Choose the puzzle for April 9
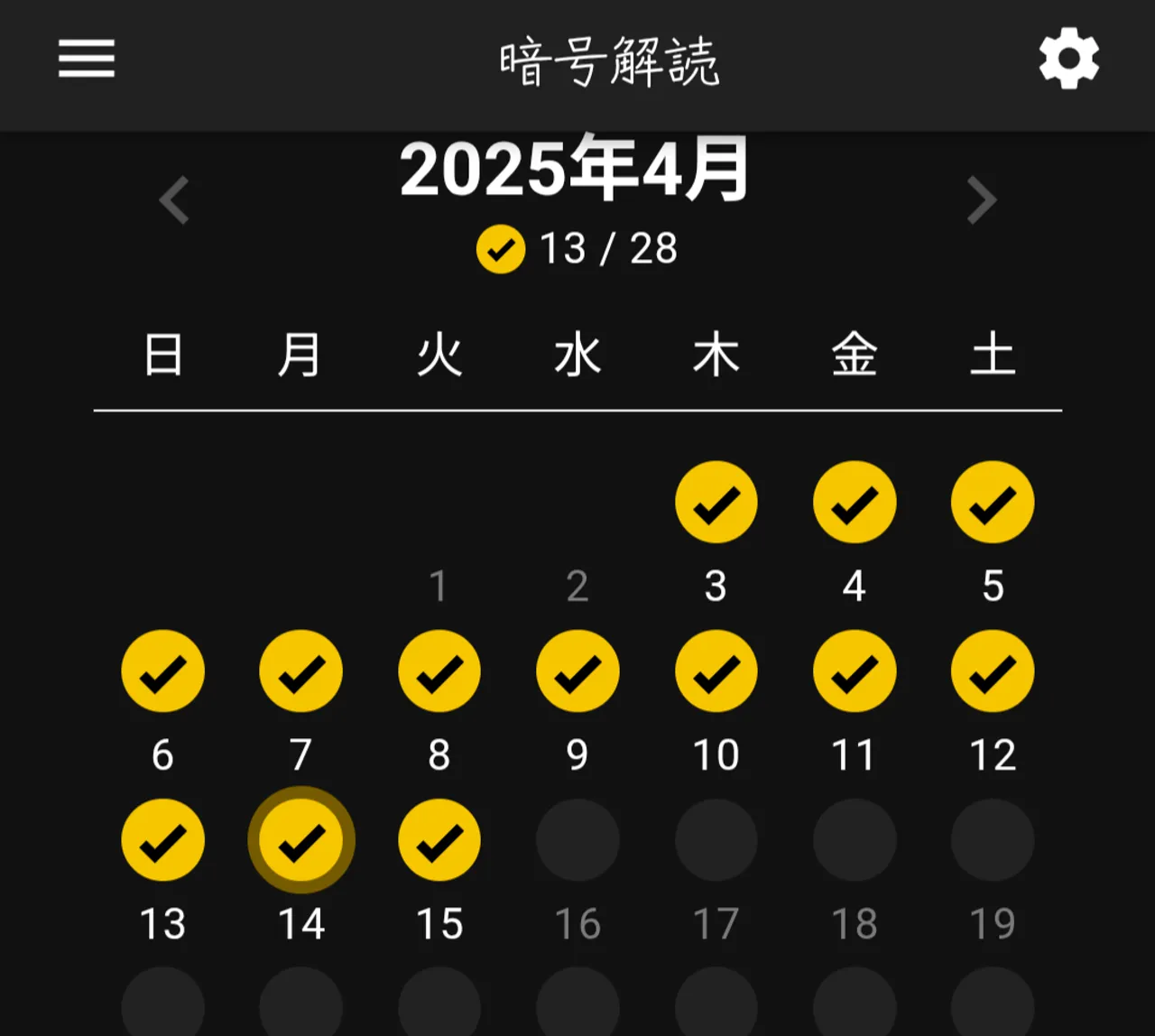This screenshot has width=1155, height=1036. coord(577,671)
